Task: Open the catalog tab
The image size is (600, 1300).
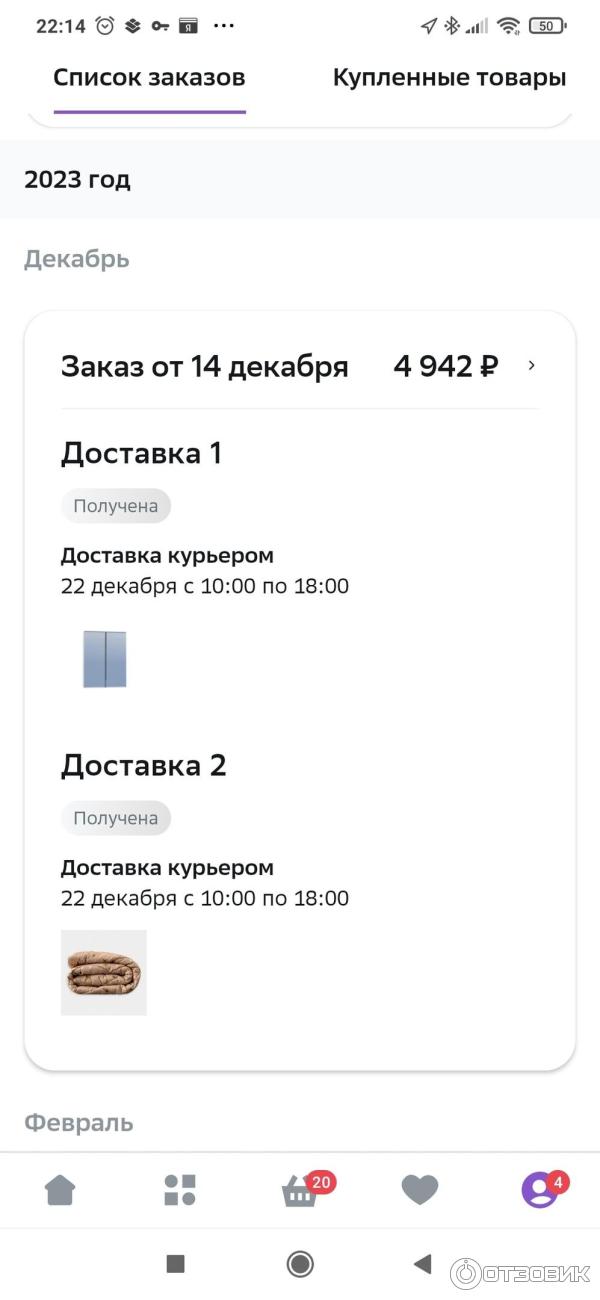Action: click(x=180, y=1190)
